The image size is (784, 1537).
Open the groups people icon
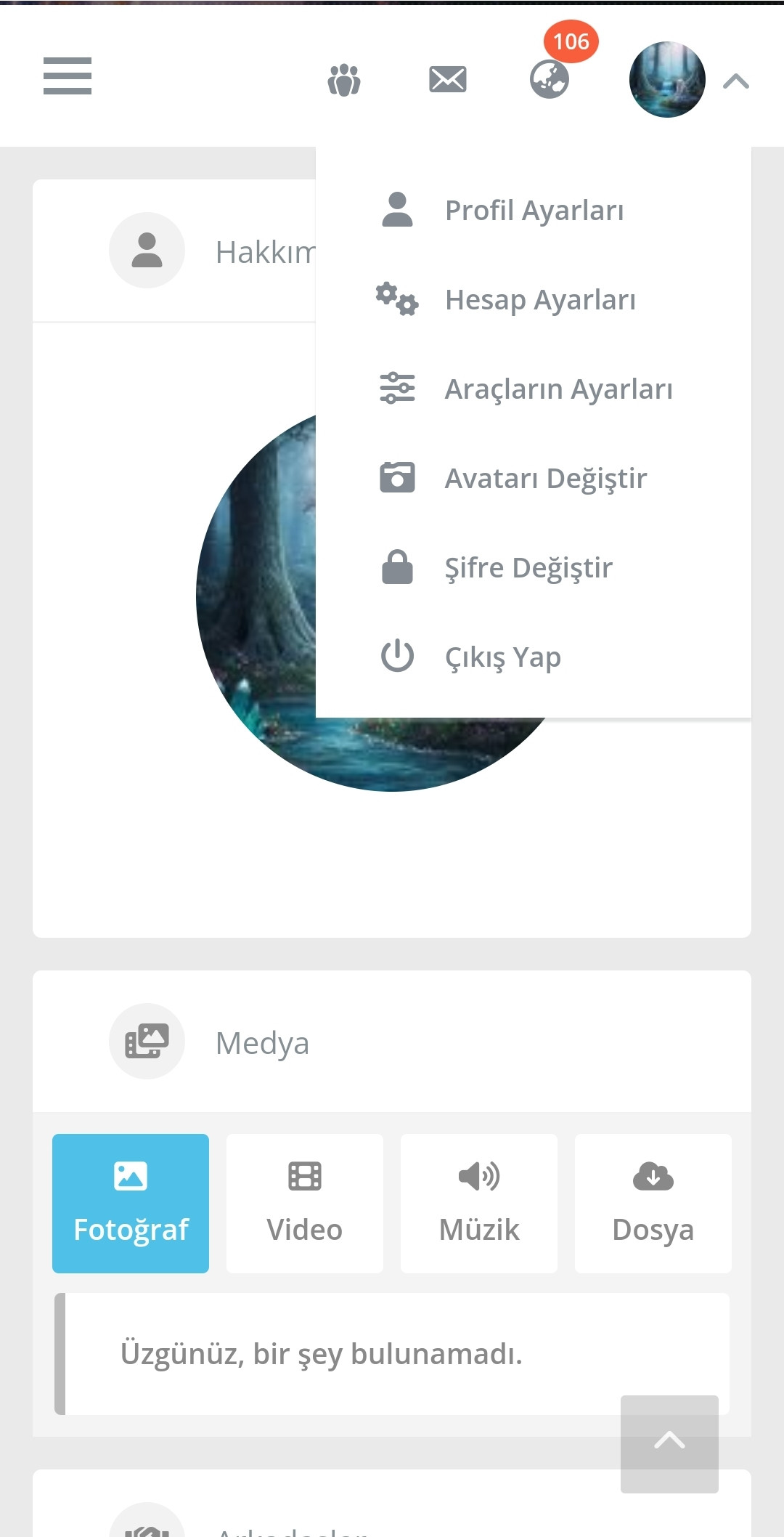(x=344, y=80)
